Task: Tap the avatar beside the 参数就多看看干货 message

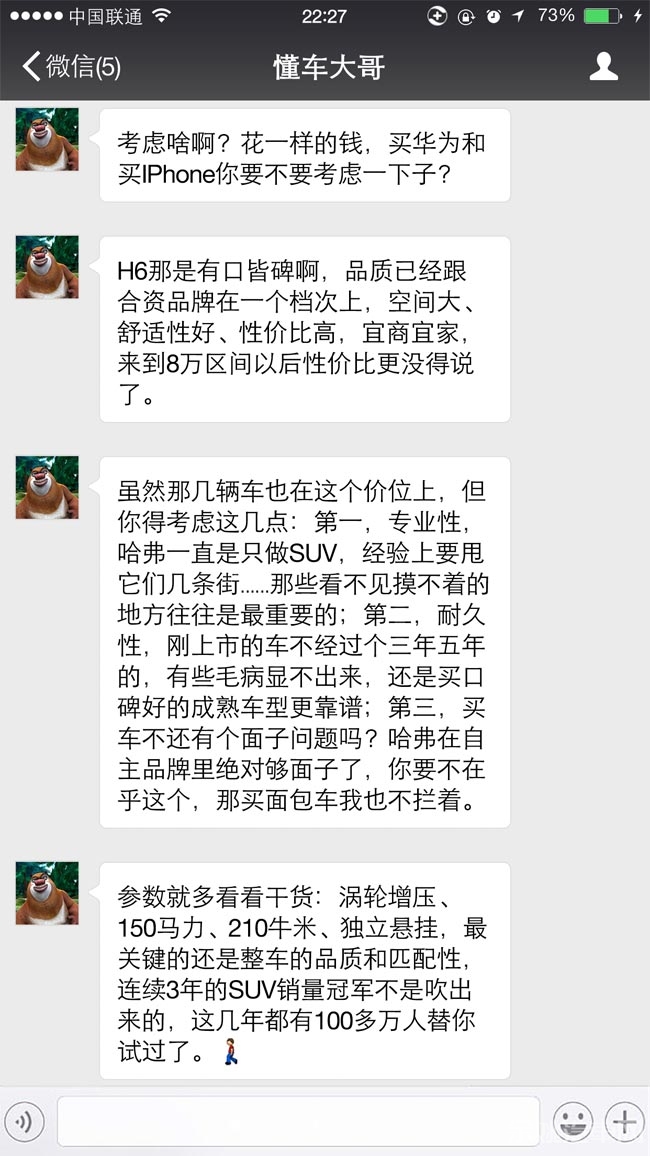Action: tap(47, 893)
